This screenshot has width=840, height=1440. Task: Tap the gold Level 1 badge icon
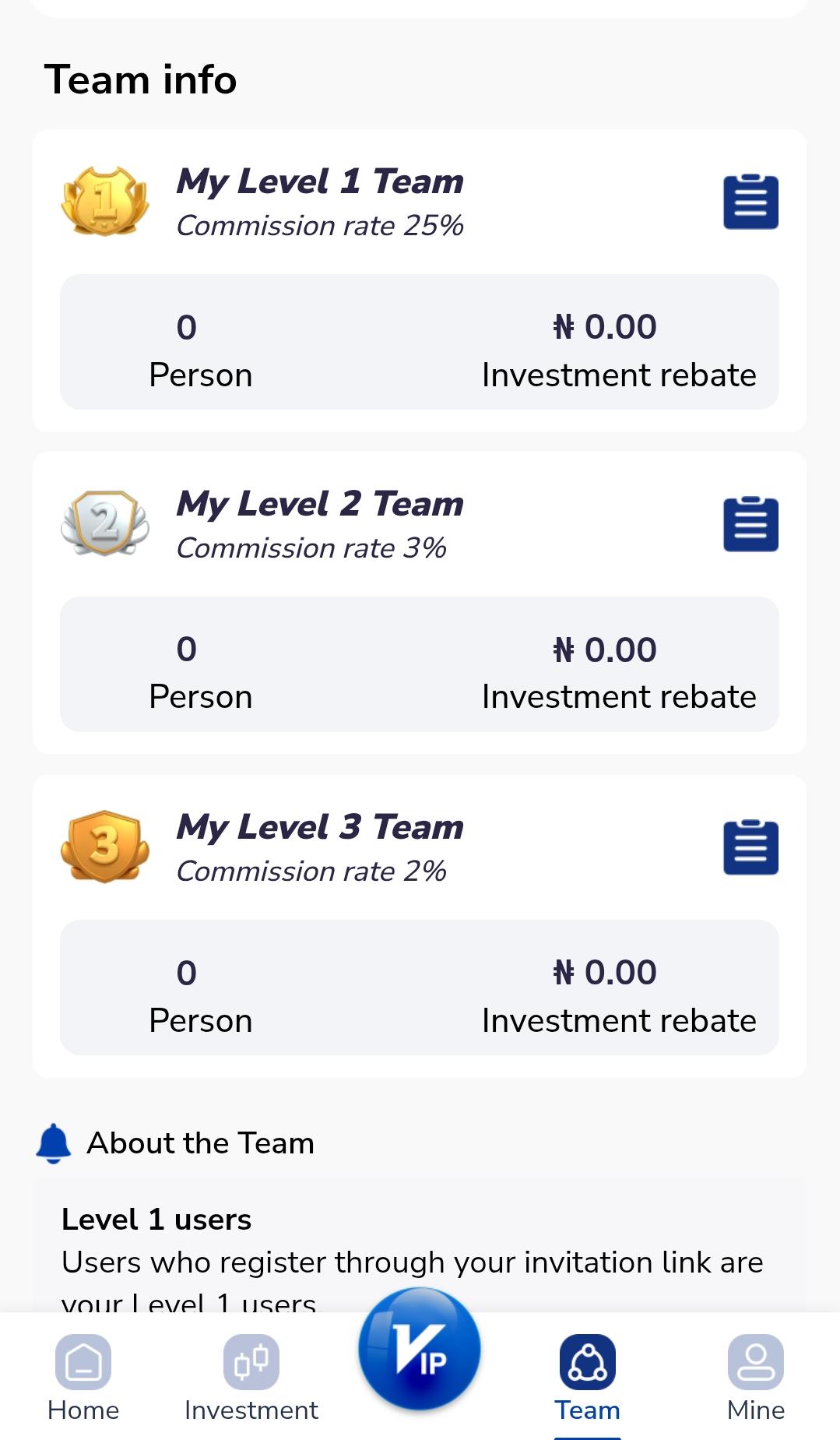click(x=104, y=201)
